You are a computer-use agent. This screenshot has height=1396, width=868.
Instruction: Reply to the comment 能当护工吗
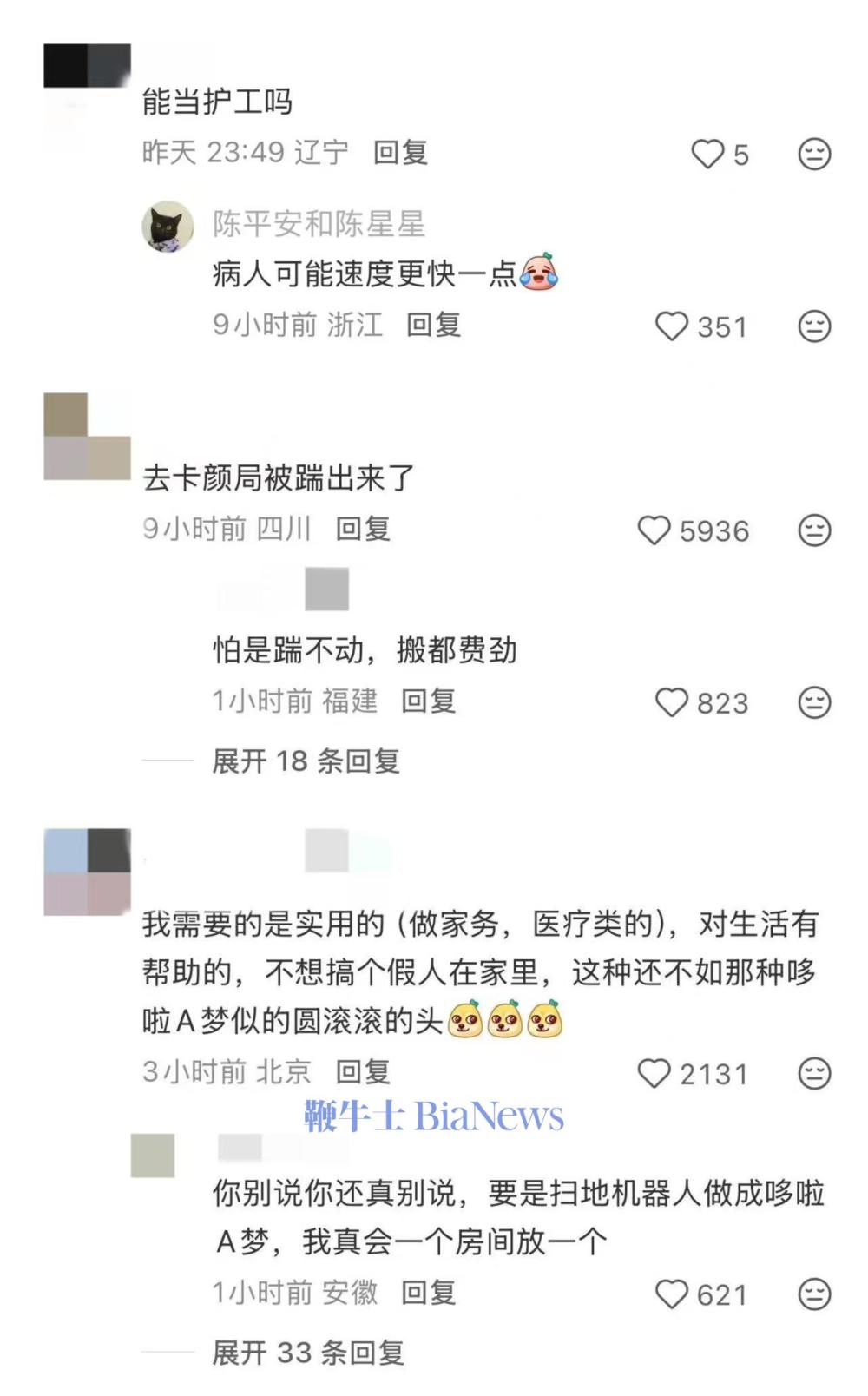(x=400, y=153)
